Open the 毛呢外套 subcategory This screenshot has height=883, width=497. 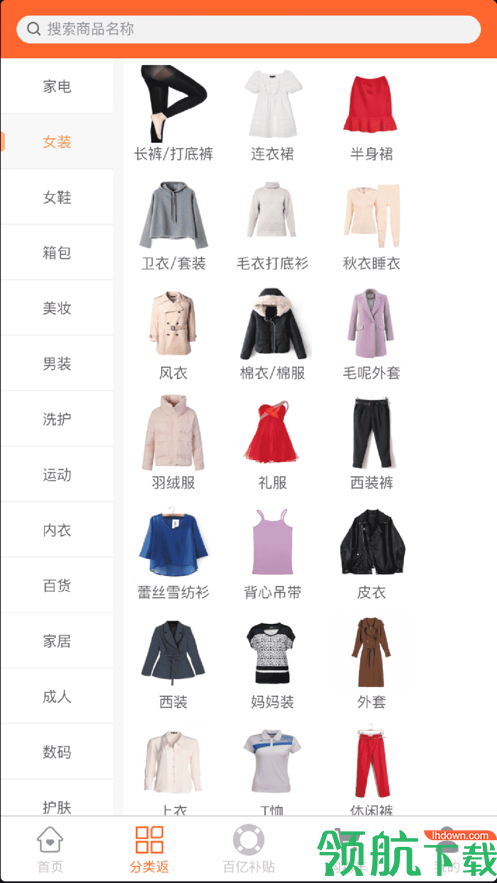[x=371, y=335]
